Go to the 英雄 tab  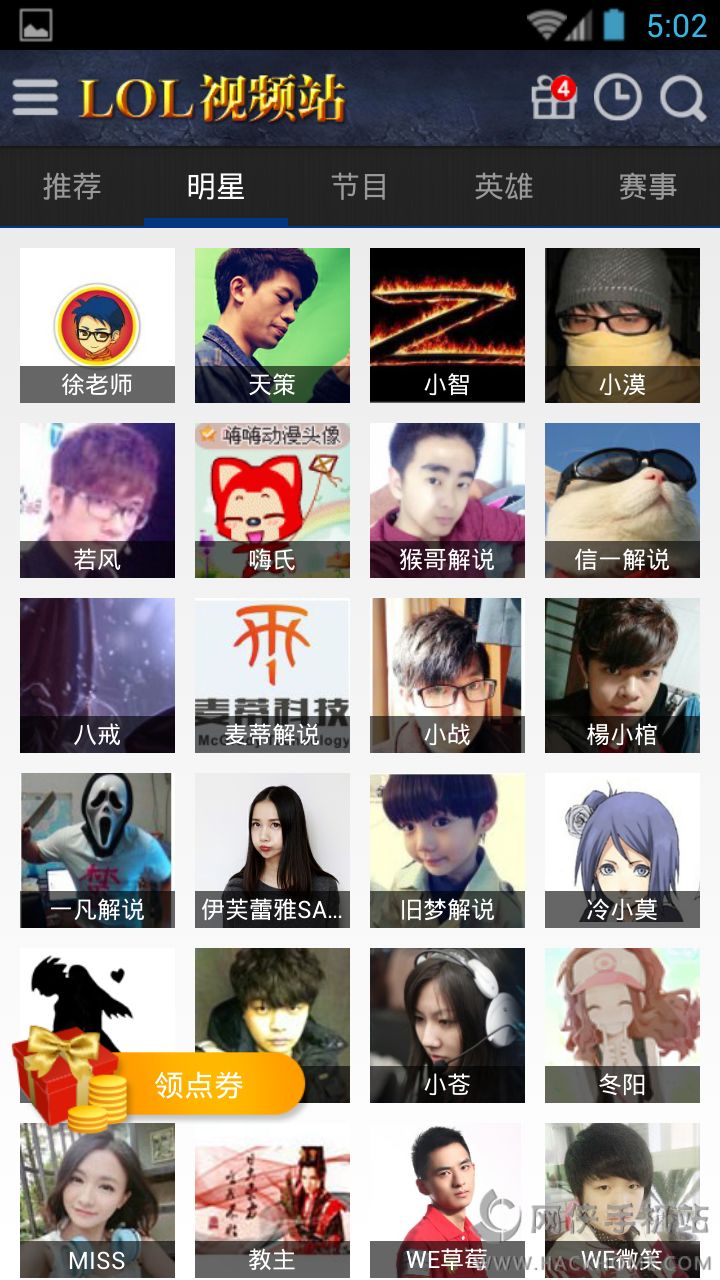pos(504,187)
